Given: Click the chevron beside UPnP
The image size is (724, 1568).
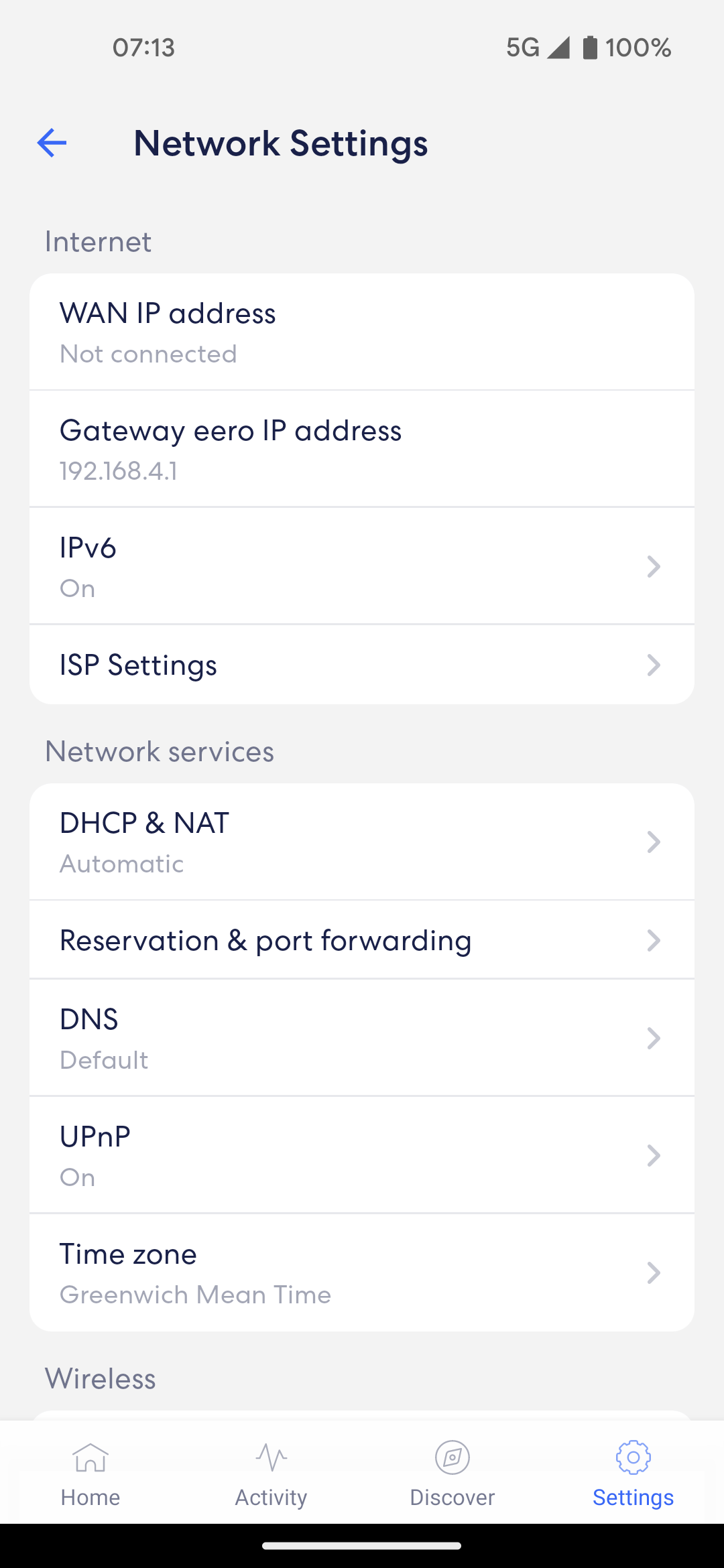Looking at the screenshot, I should pos(654,1155).
